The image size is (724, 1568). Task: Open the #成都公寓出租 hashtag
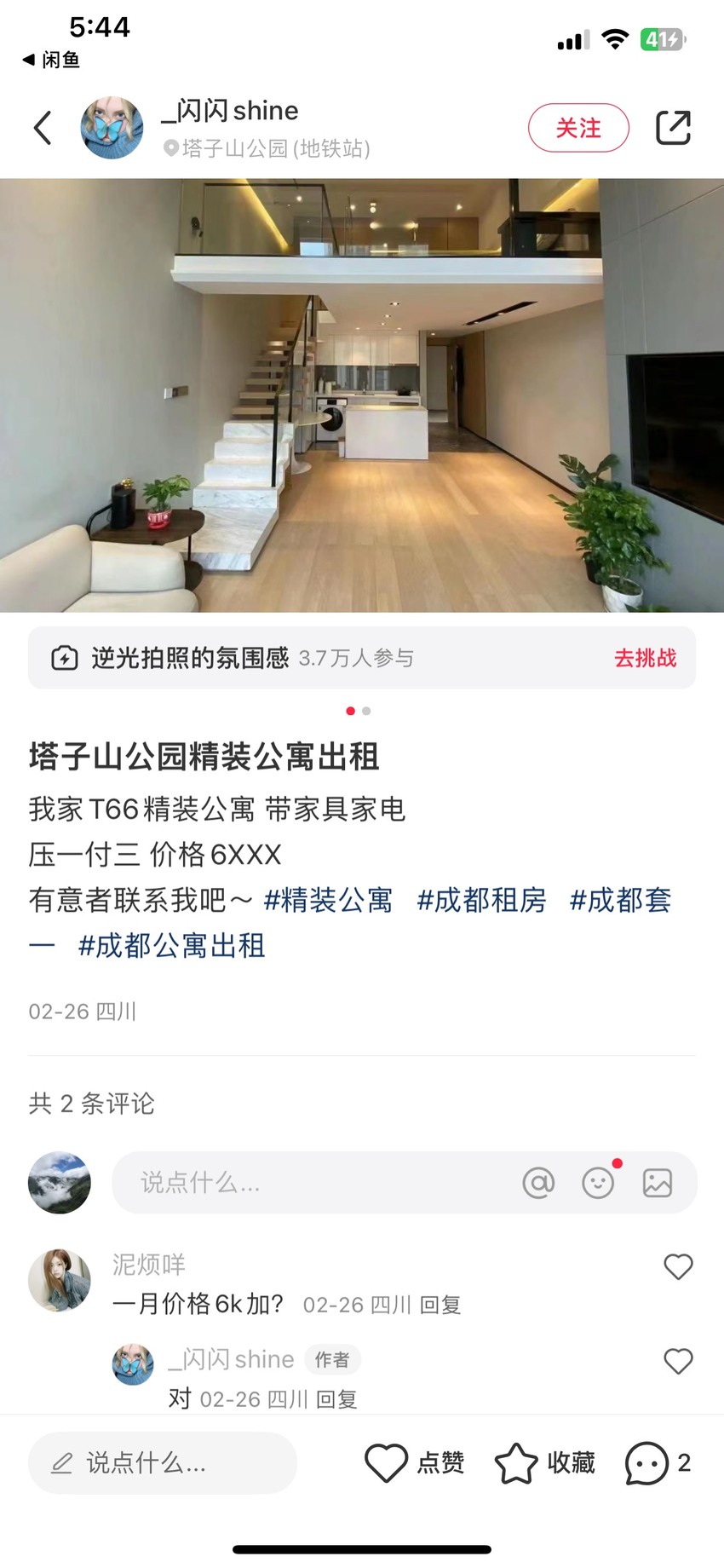tap(171, 946)
